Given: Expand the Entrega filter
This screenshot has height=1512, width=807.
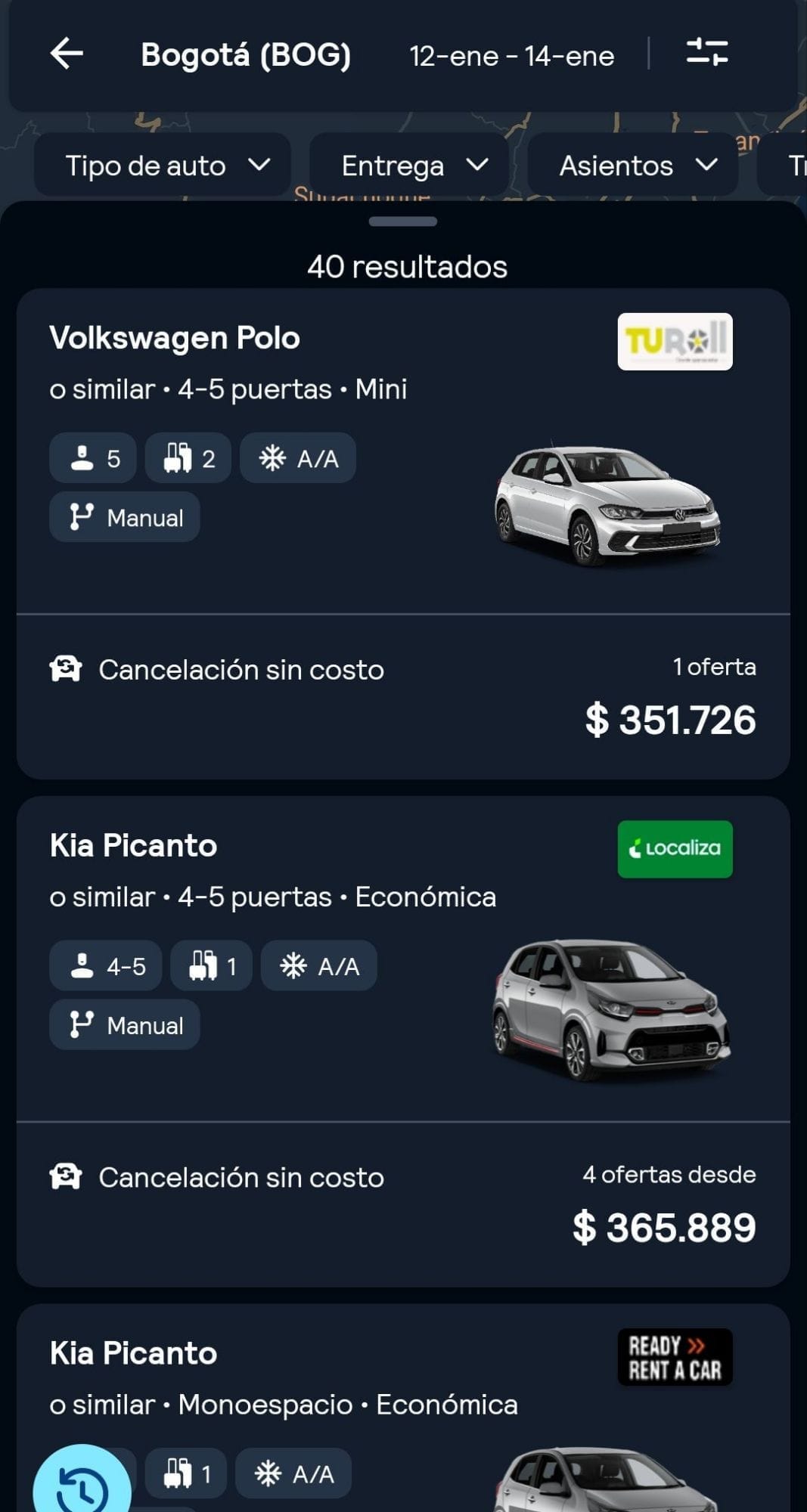Looking at the screenshot, I should (x=409, y=165).
